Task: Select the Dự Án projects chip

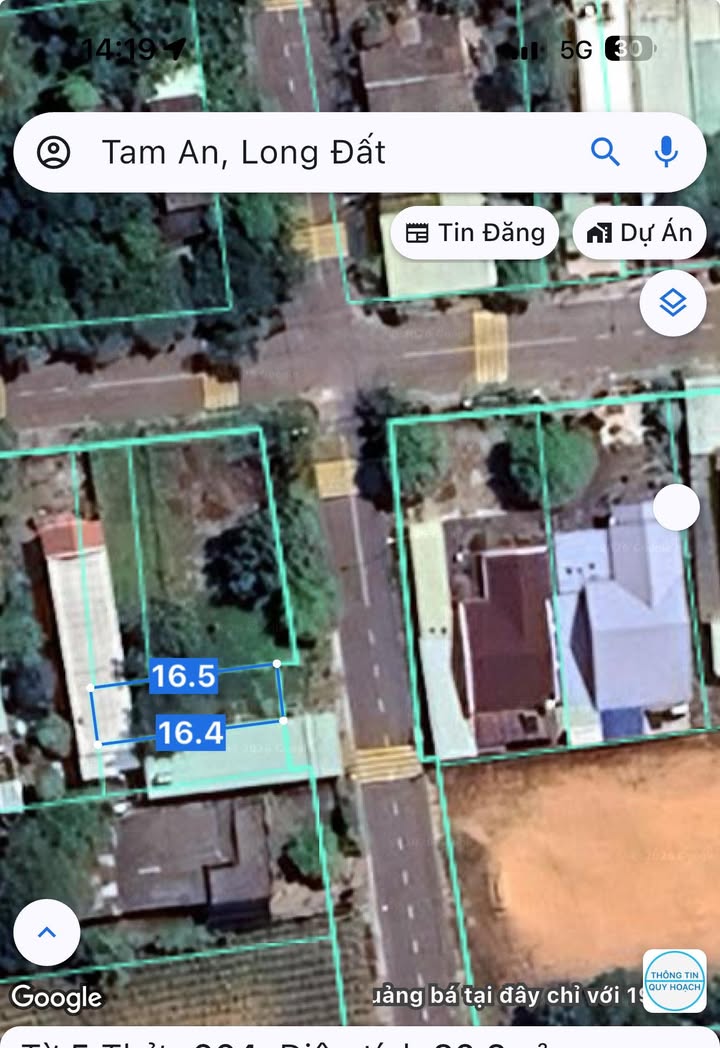Action: tap(640, 233)
